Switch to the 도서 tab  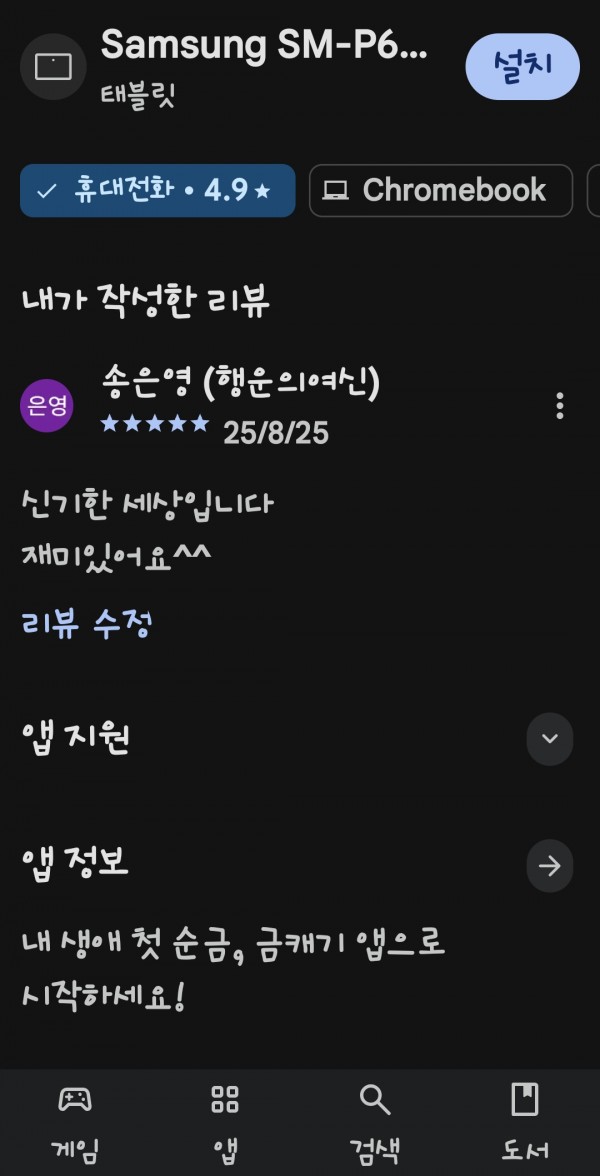525,1122
